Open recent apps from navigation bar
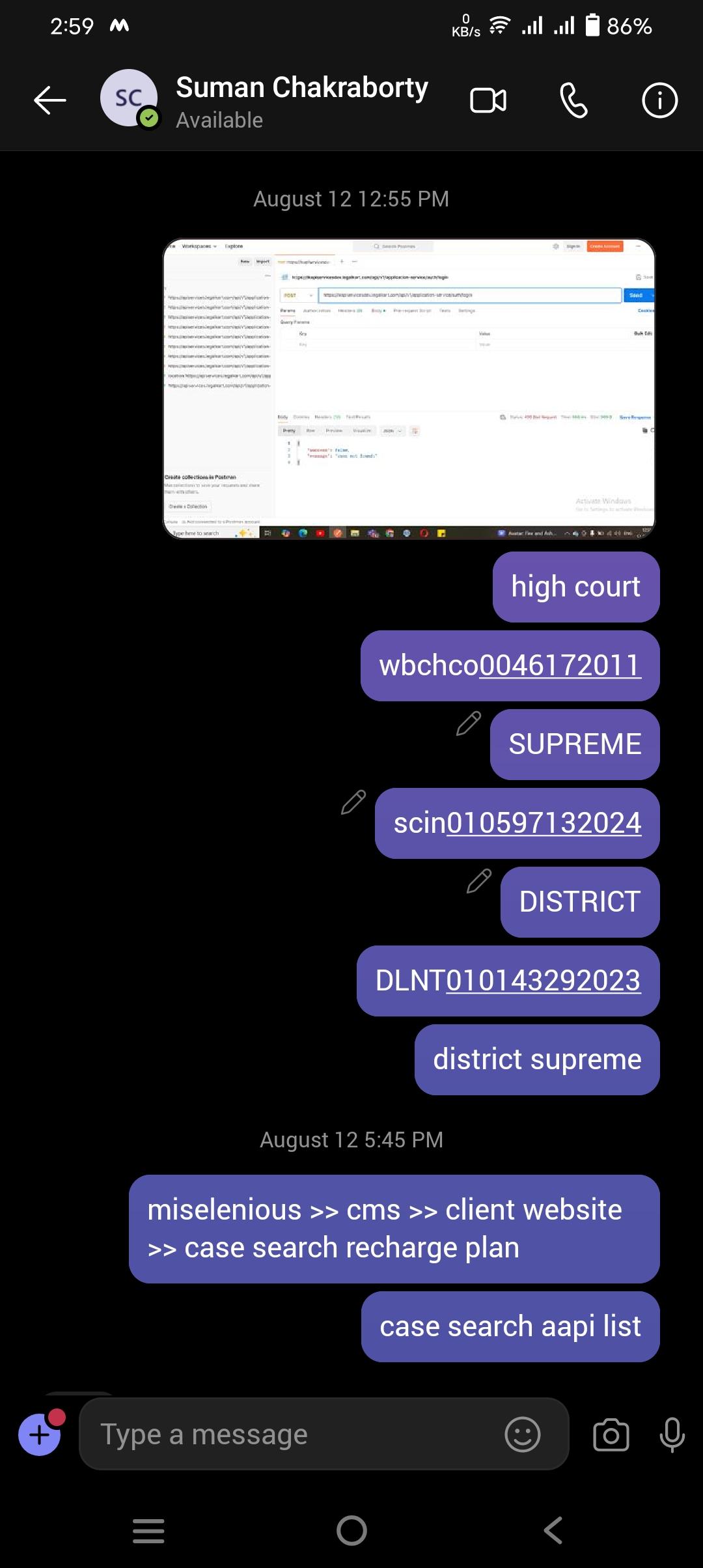 [148, 1530]
